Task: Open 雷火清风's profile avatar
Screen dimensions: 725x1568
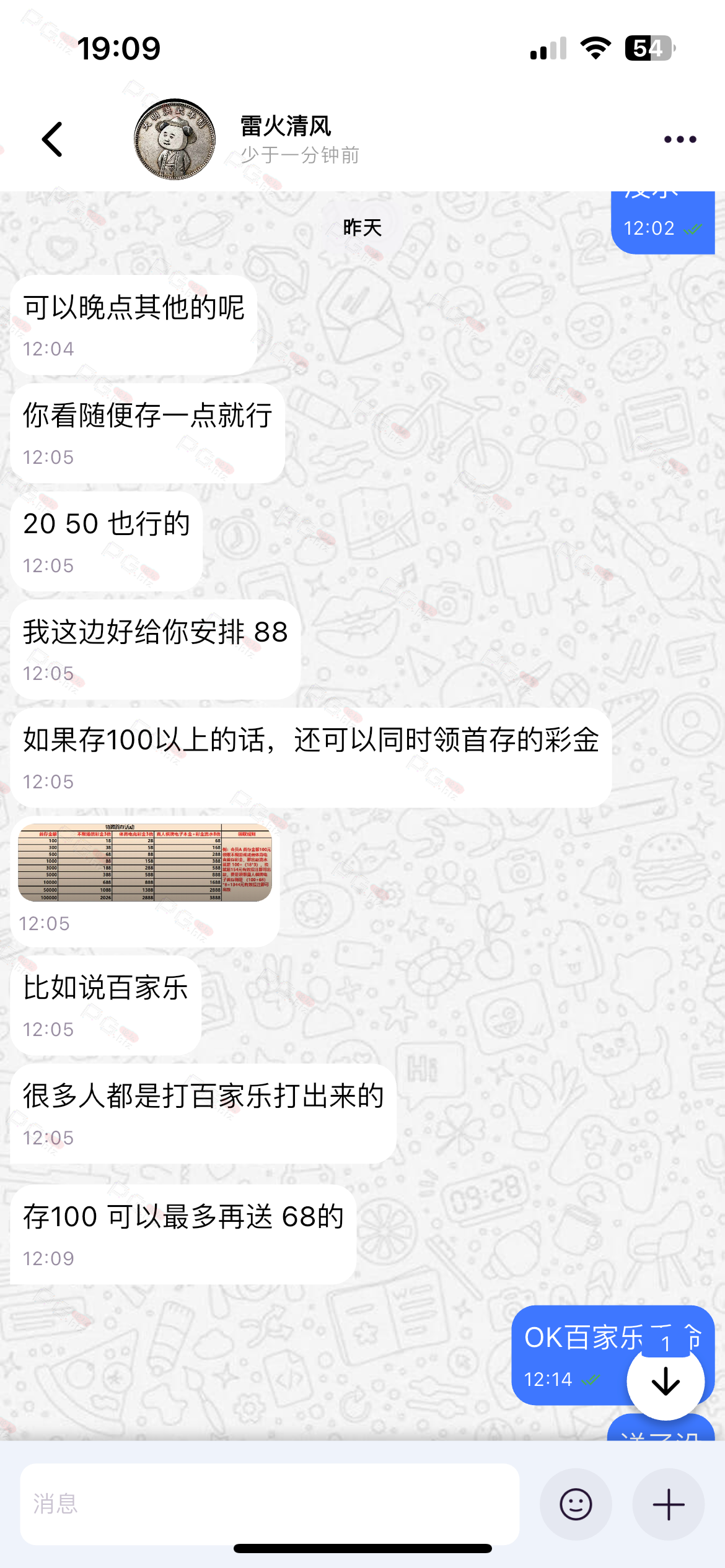Action: 175,139
